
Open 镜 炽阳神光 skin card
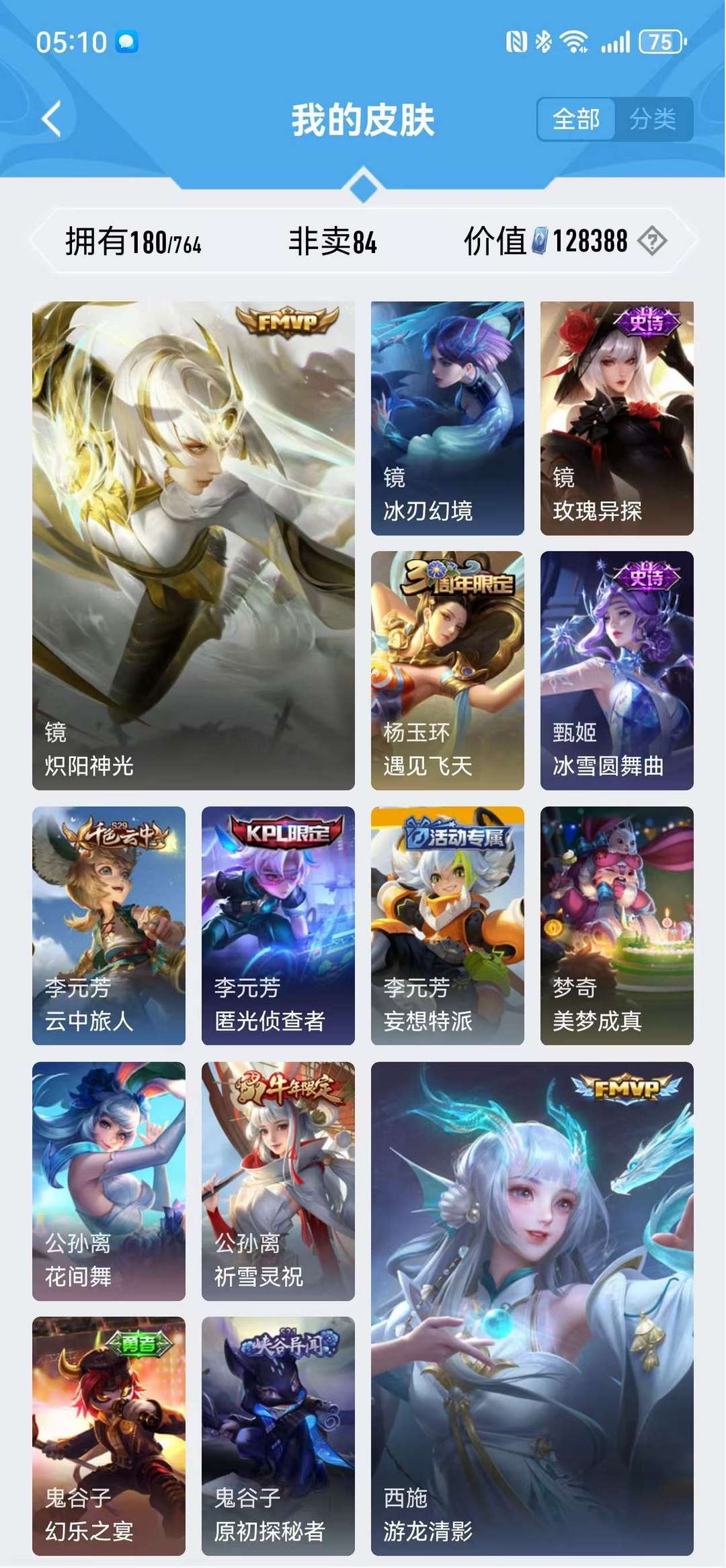tap(194, 546)
